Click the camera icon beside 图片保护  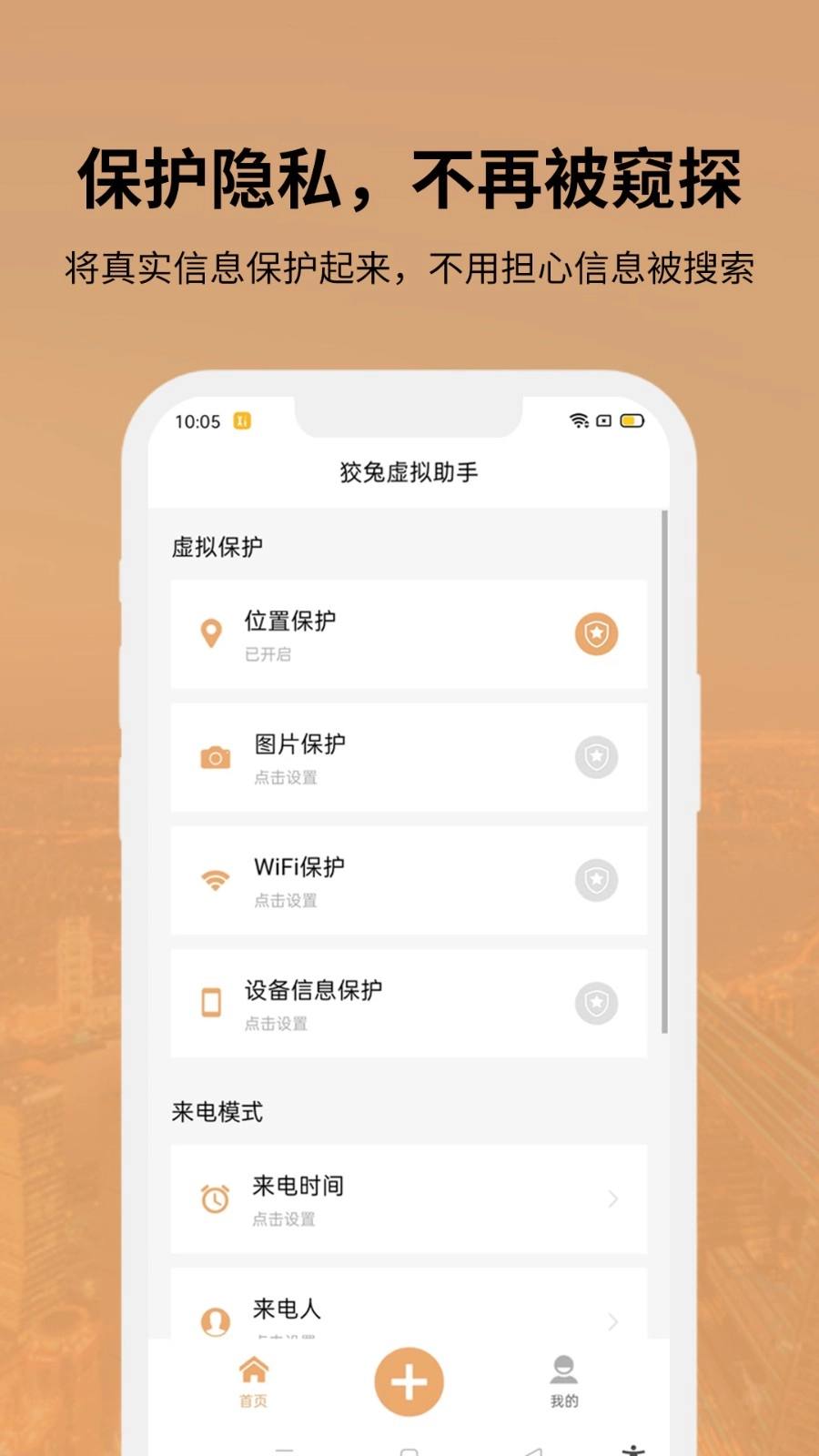tap(214, 754)
